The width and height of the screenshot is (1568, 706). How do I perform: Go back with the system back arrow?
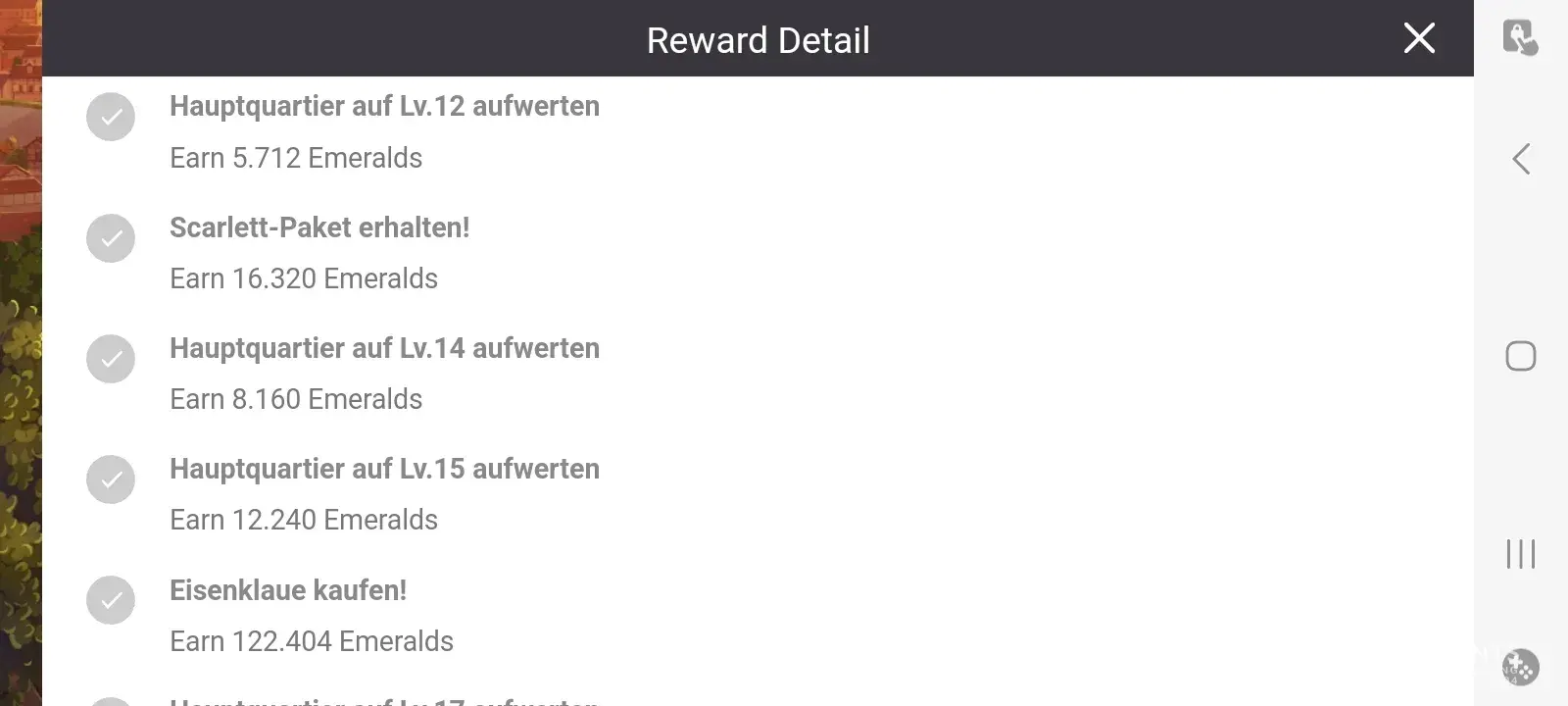pos(1521,159)
